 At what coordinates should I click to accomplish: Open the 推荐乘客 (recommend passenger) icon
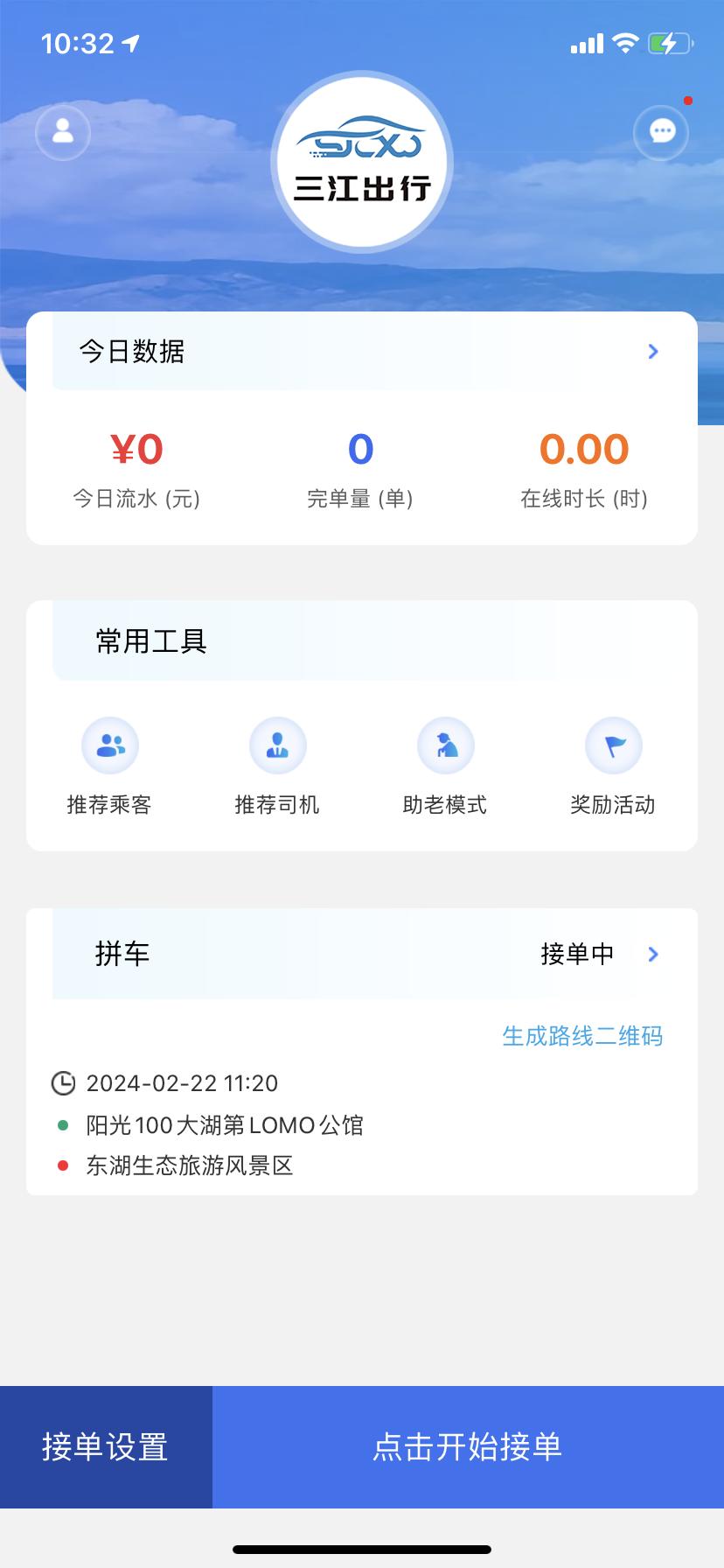click(x=109, y=745)
